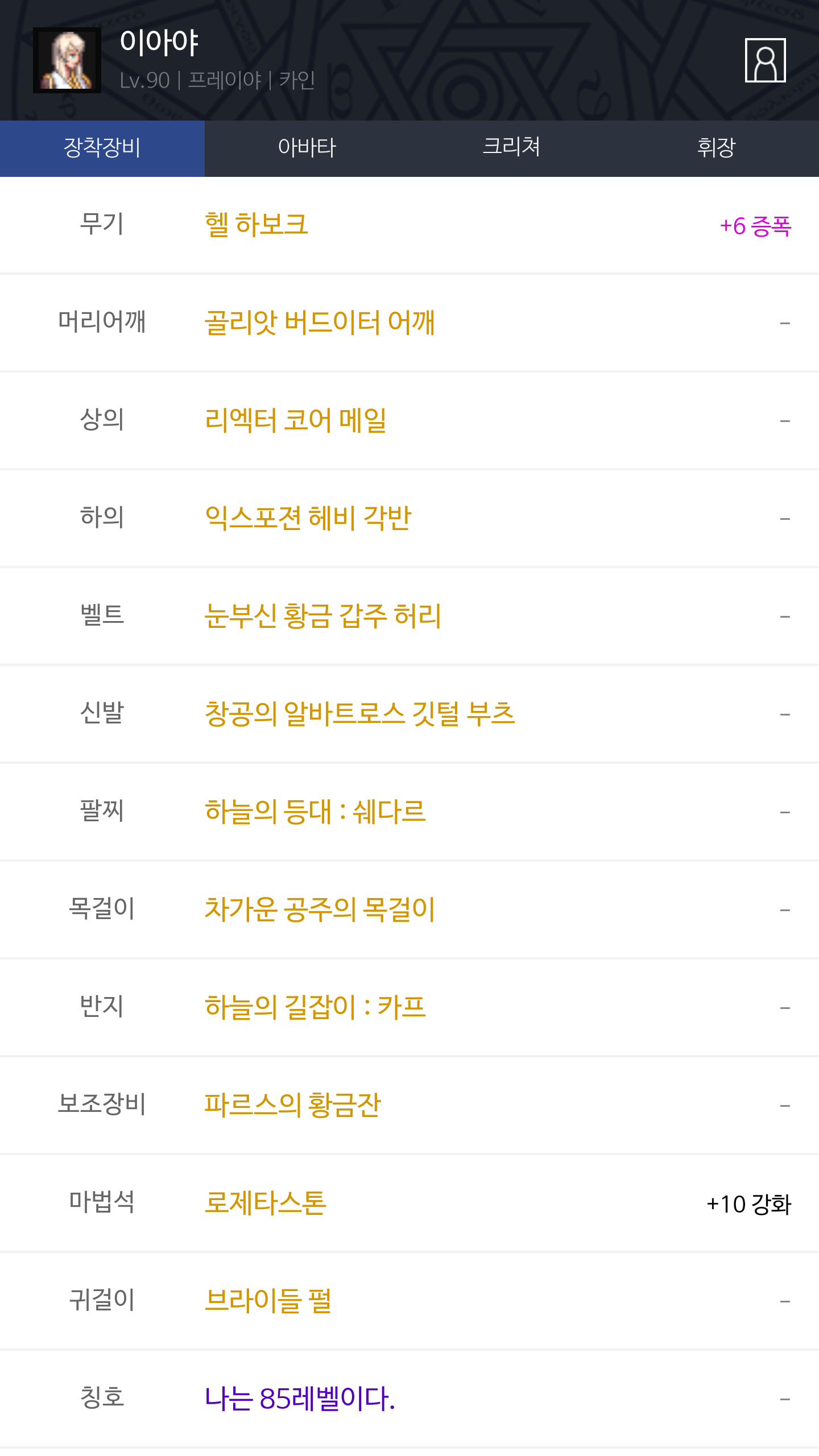Open earring 브라이들 펄
This screenshot has width=819, height=1456.
(x=268, y=1301)
